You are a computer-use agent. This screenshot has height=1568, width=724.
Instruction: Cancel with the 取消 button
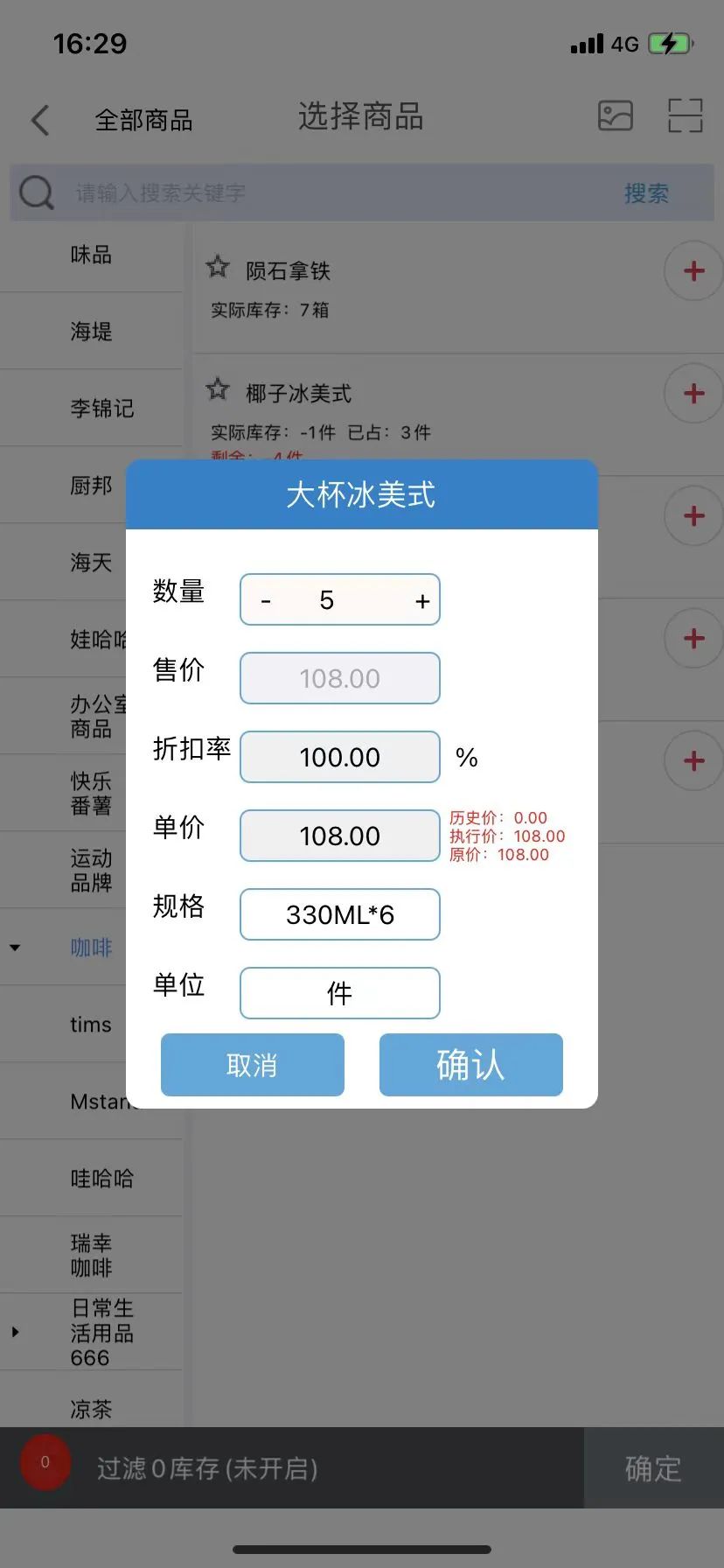click(x=252, y=1065)
